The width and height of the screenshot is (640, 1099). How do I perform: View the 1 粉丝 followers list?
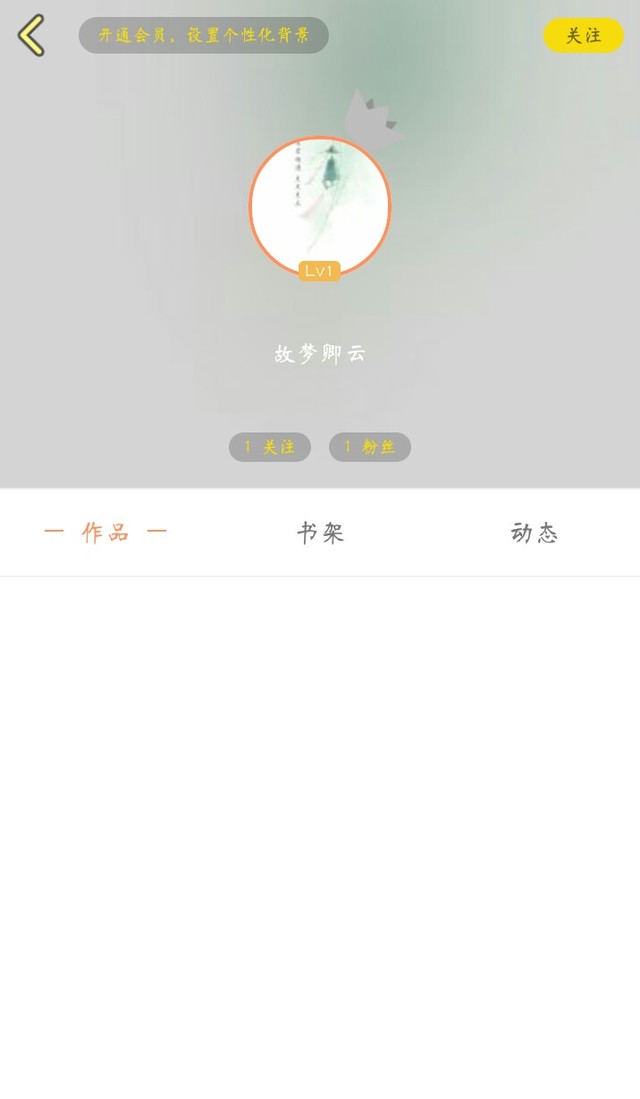click(370, 447)
